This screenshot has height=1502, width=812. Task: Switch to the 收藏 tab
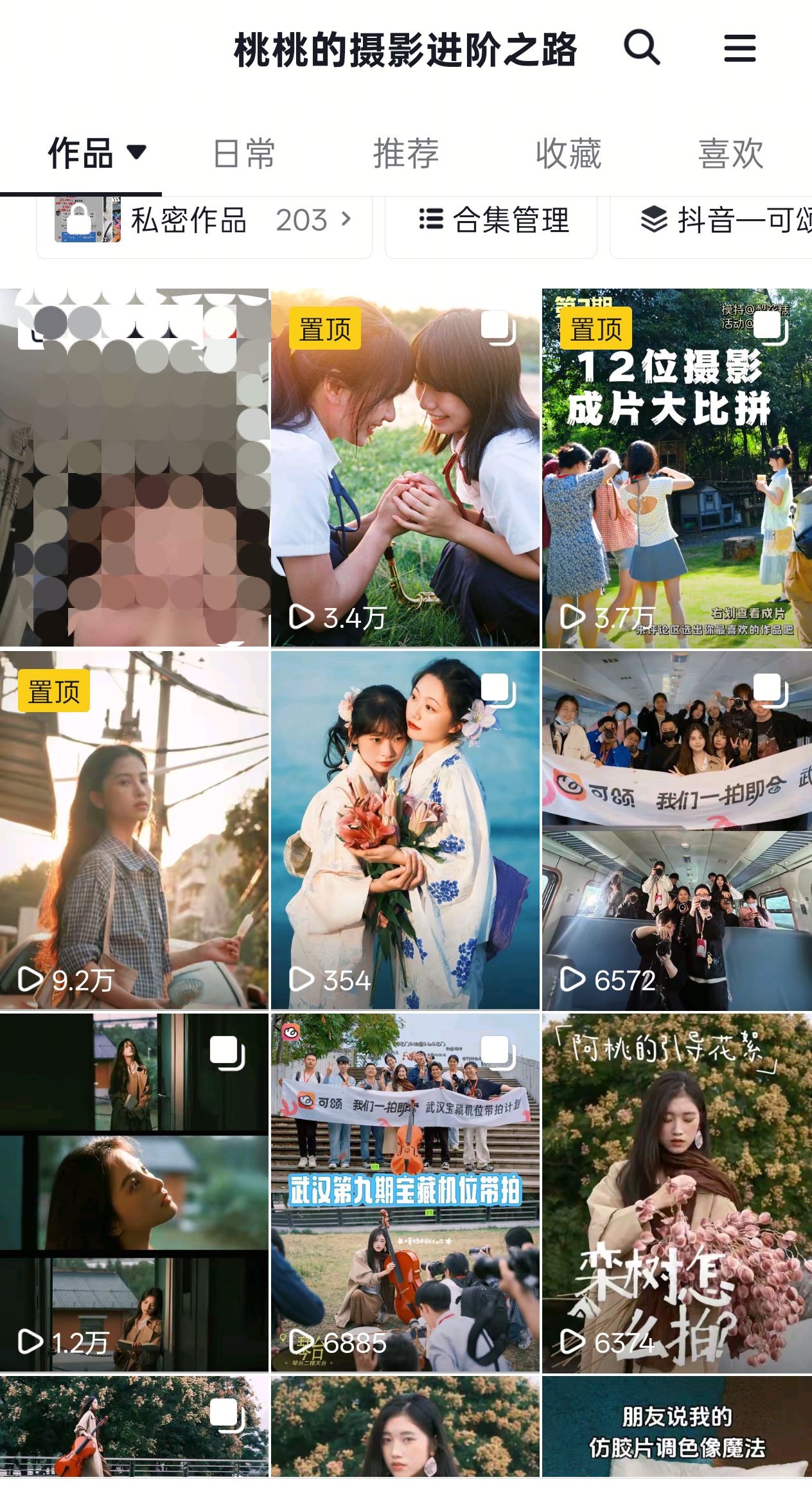[569, 154]
